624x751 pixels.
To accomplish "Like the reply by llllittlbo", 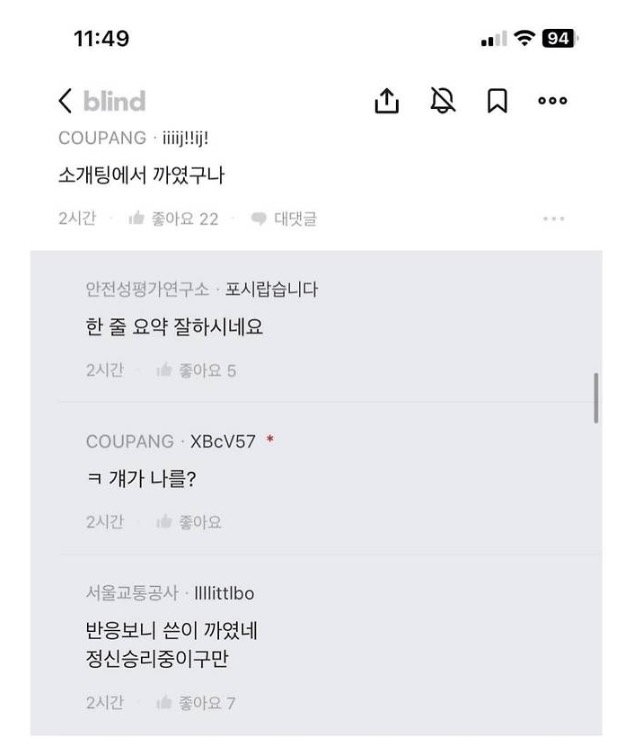I will [196, 703].
